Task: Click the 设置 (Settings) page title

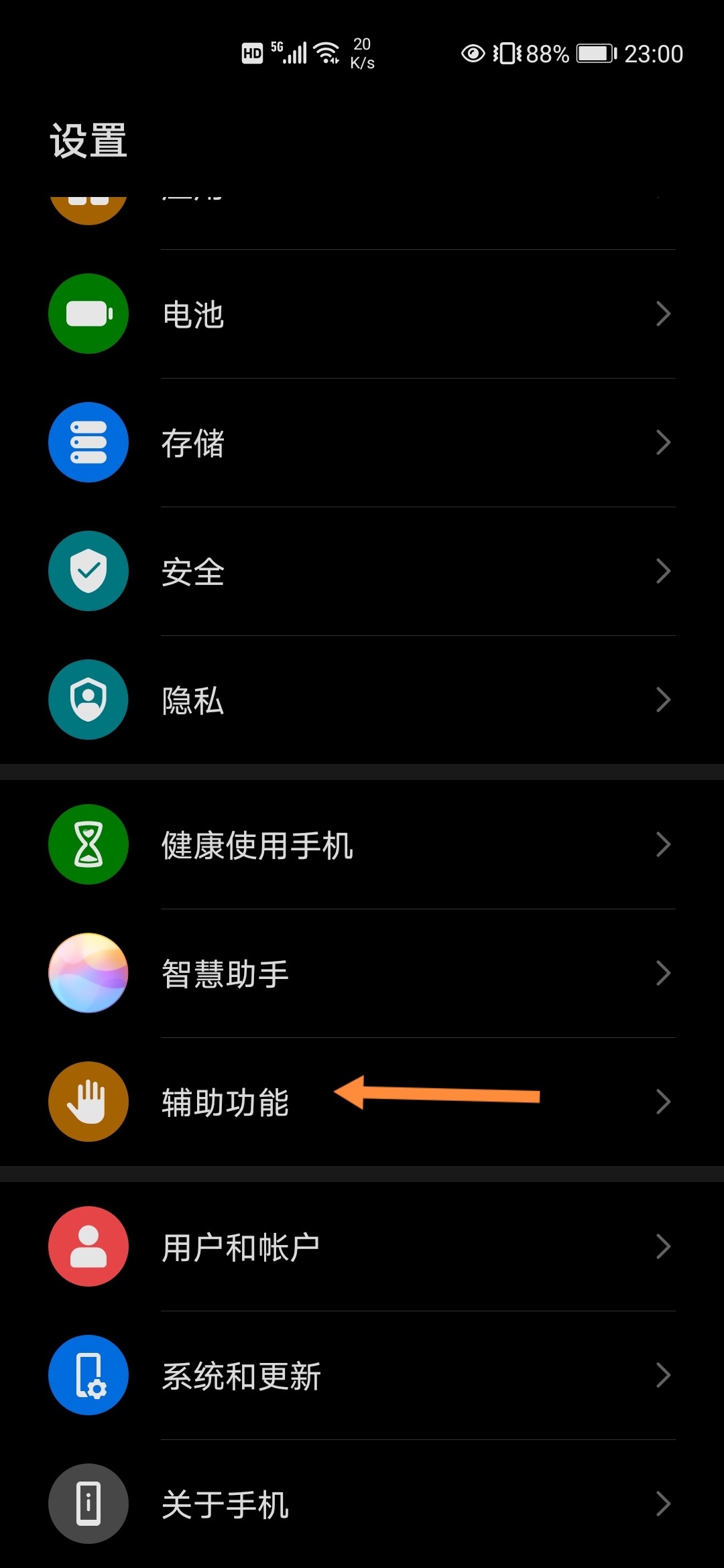Action: pos(88,139)
